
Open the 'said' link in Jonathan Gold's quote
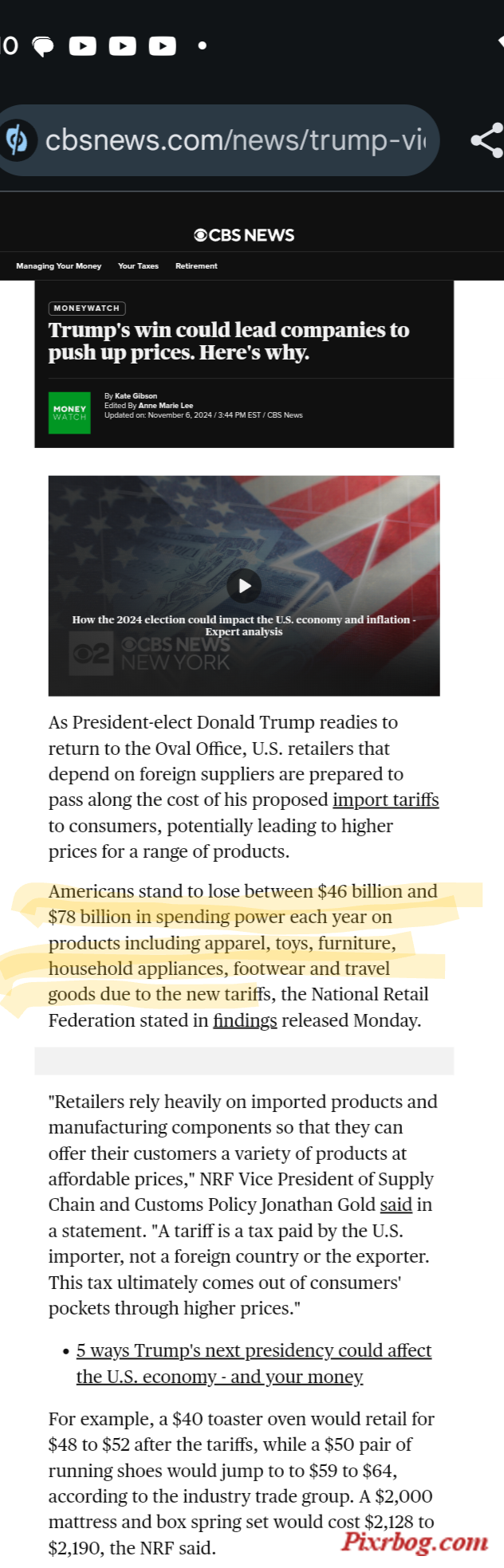(396, 1204)
